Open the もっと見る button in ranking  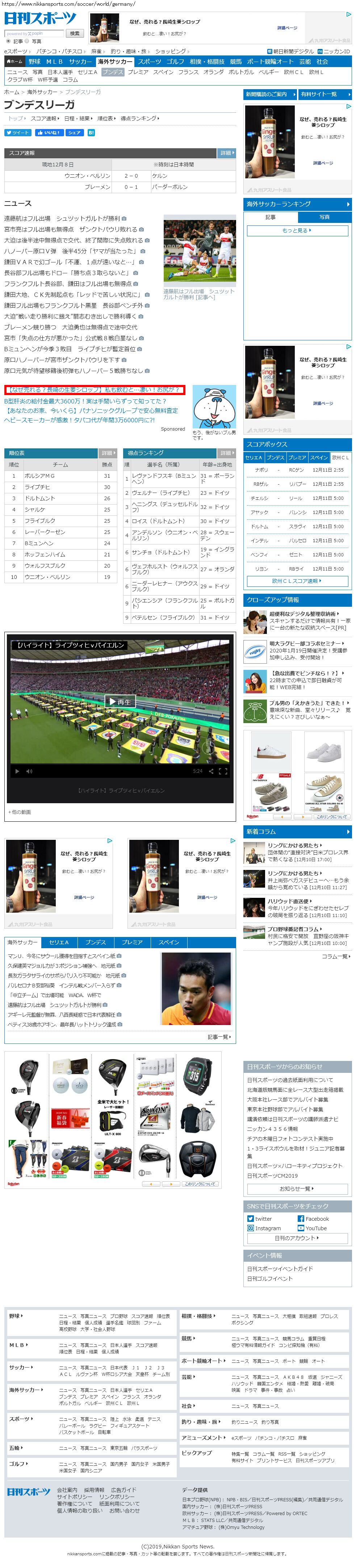[297, 231]
